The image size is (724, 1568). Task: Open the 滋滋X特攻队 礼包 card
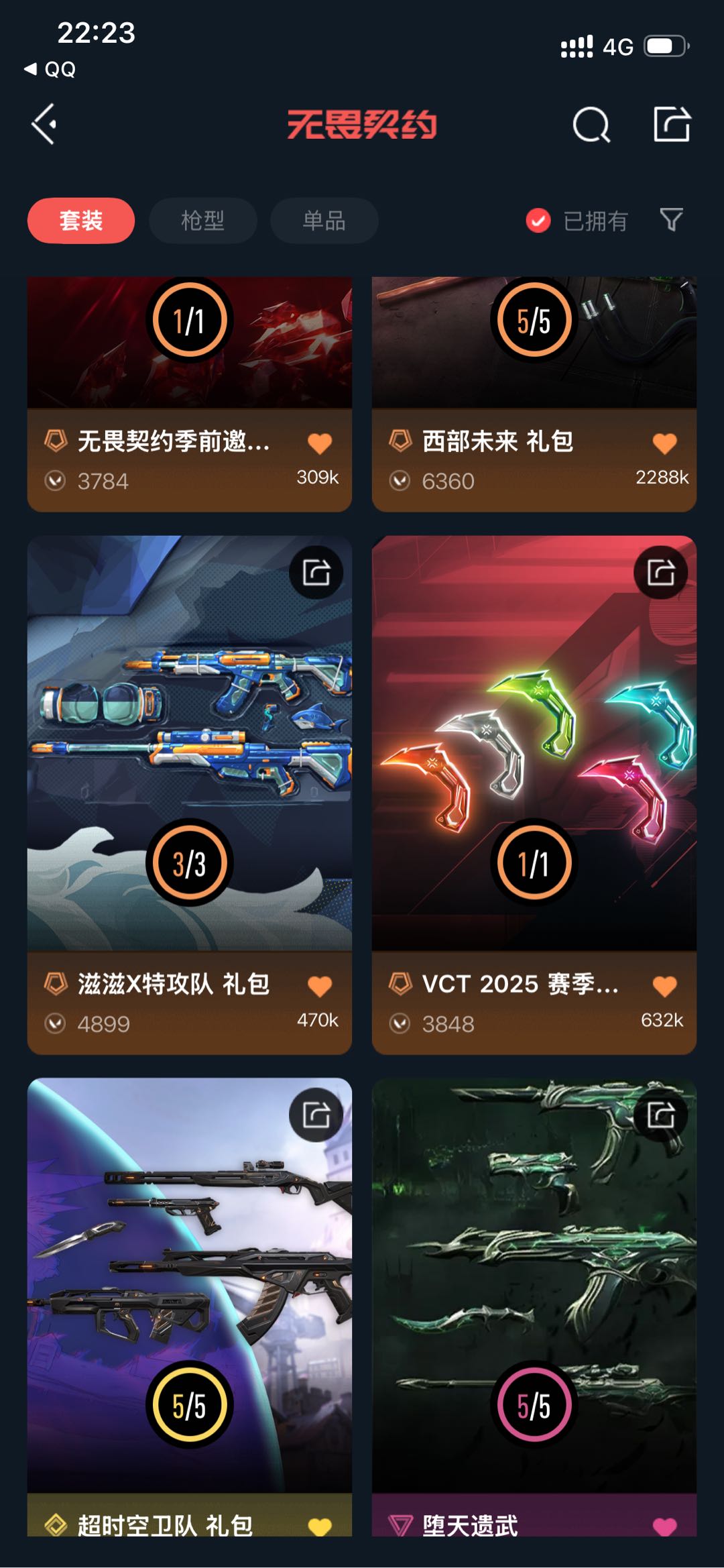pyautogui.click(x=190, y=795)
